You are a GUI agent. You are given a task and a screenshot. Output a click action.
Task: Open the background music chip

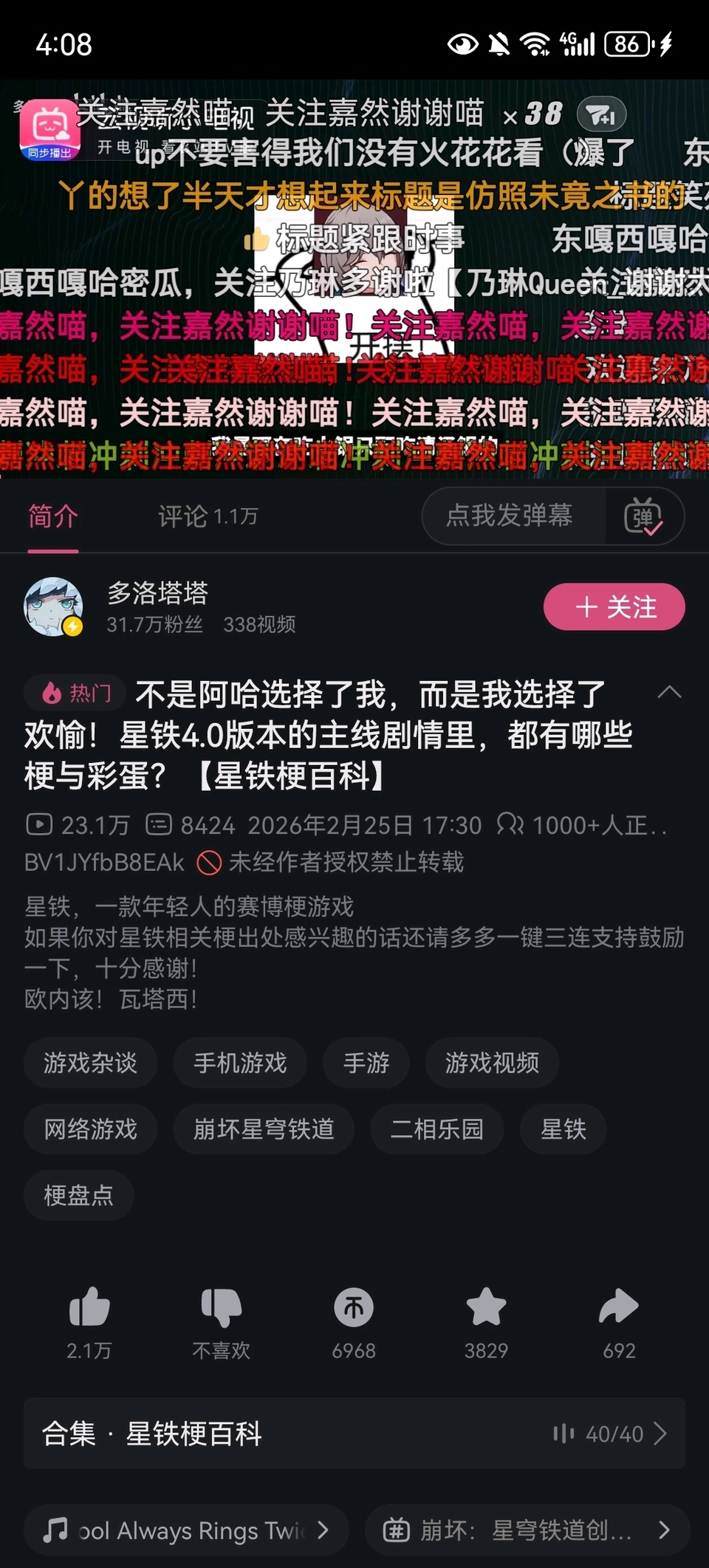[x=185, y=1530]
